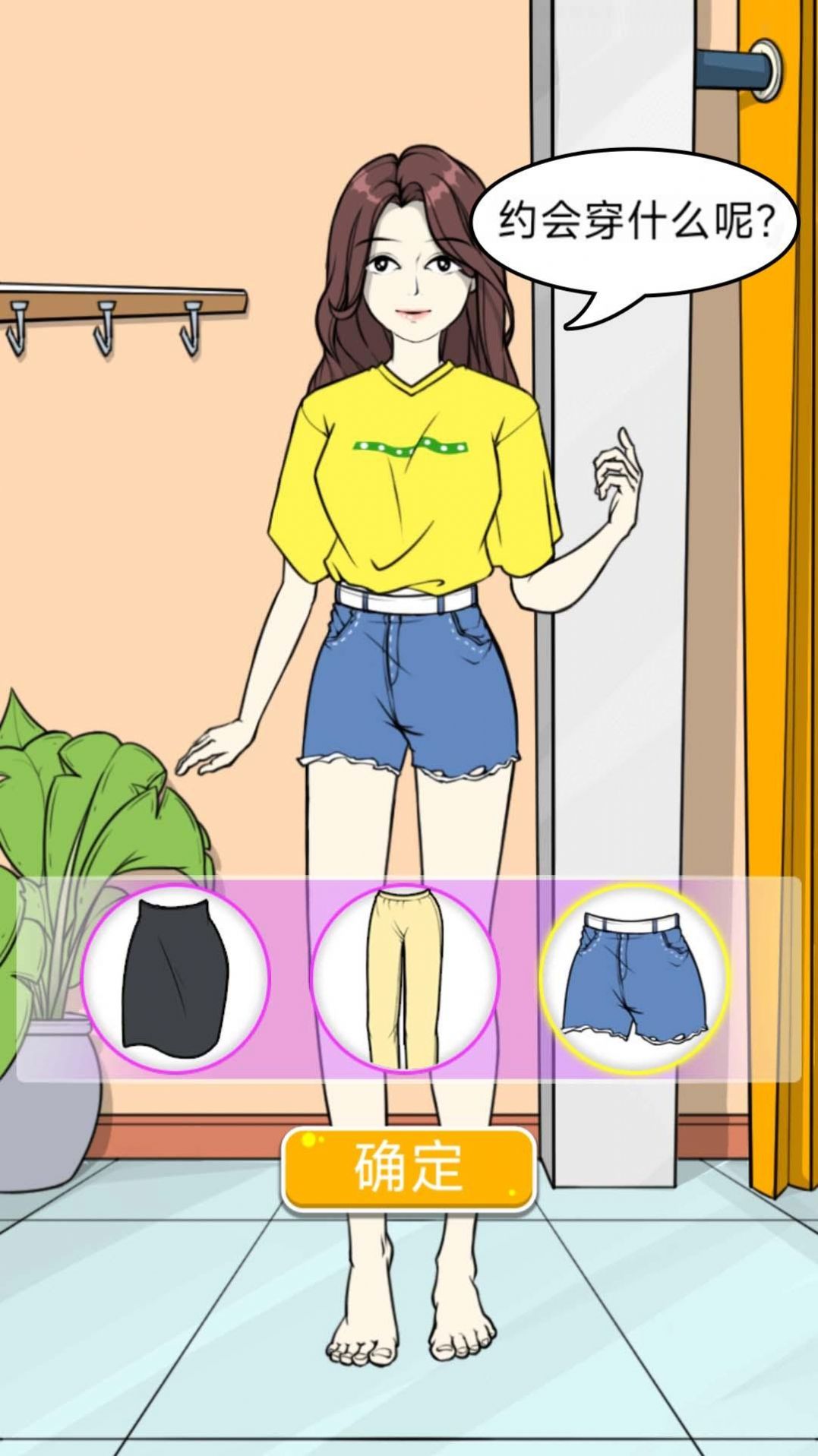Image resolution: width=818 pixels, height=1456 pixels.
Task: Confirm outfit with the 确定 button
Action: coord(409,1169)
